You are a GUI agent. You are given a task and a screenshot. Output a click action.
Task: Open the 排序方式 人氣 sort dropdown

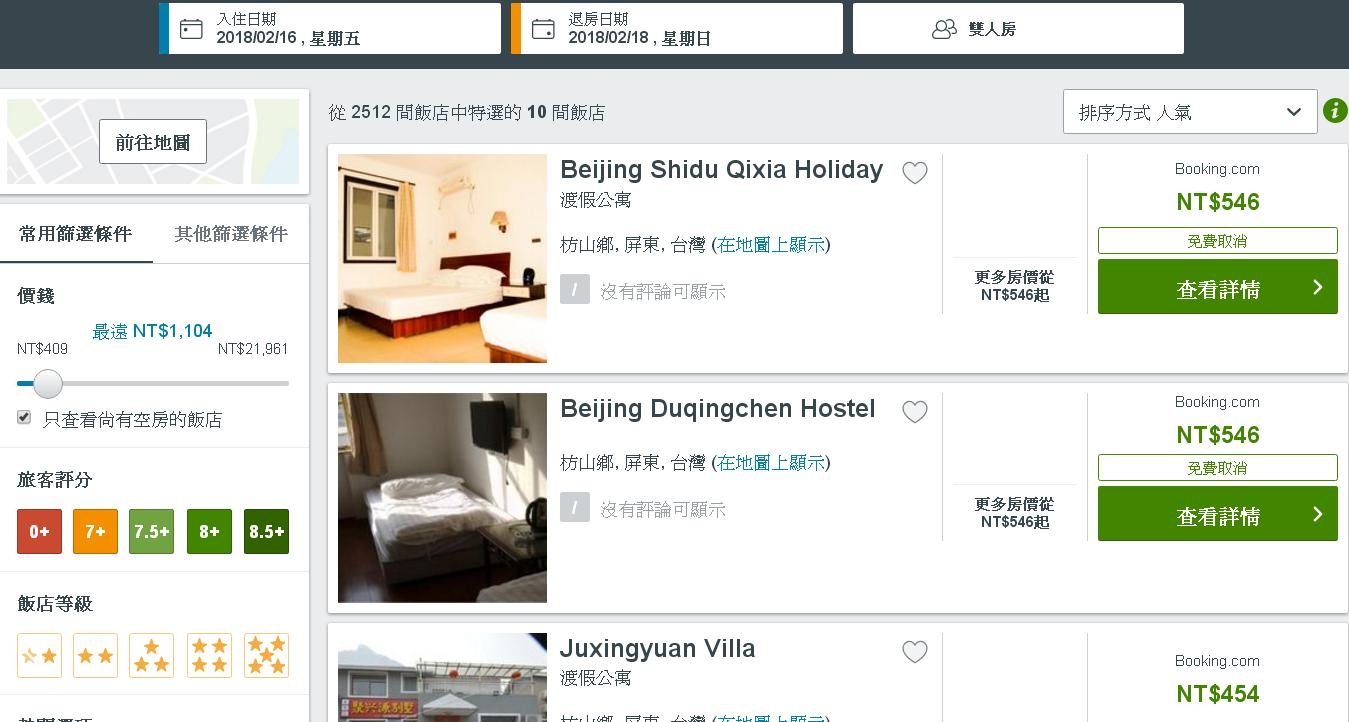(x=1189, y=112)
